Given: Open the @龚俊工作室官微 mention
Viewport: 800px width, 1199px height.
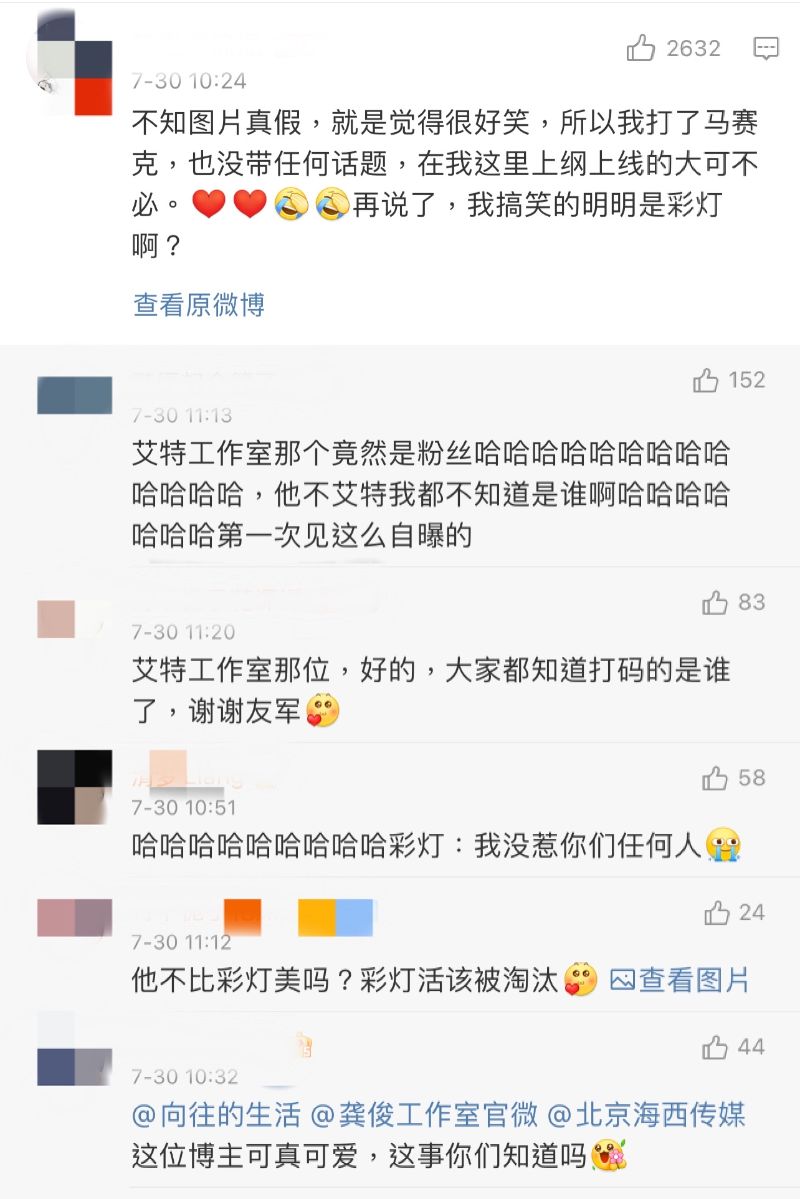Looking at the screenshot, I should 424,1114.
